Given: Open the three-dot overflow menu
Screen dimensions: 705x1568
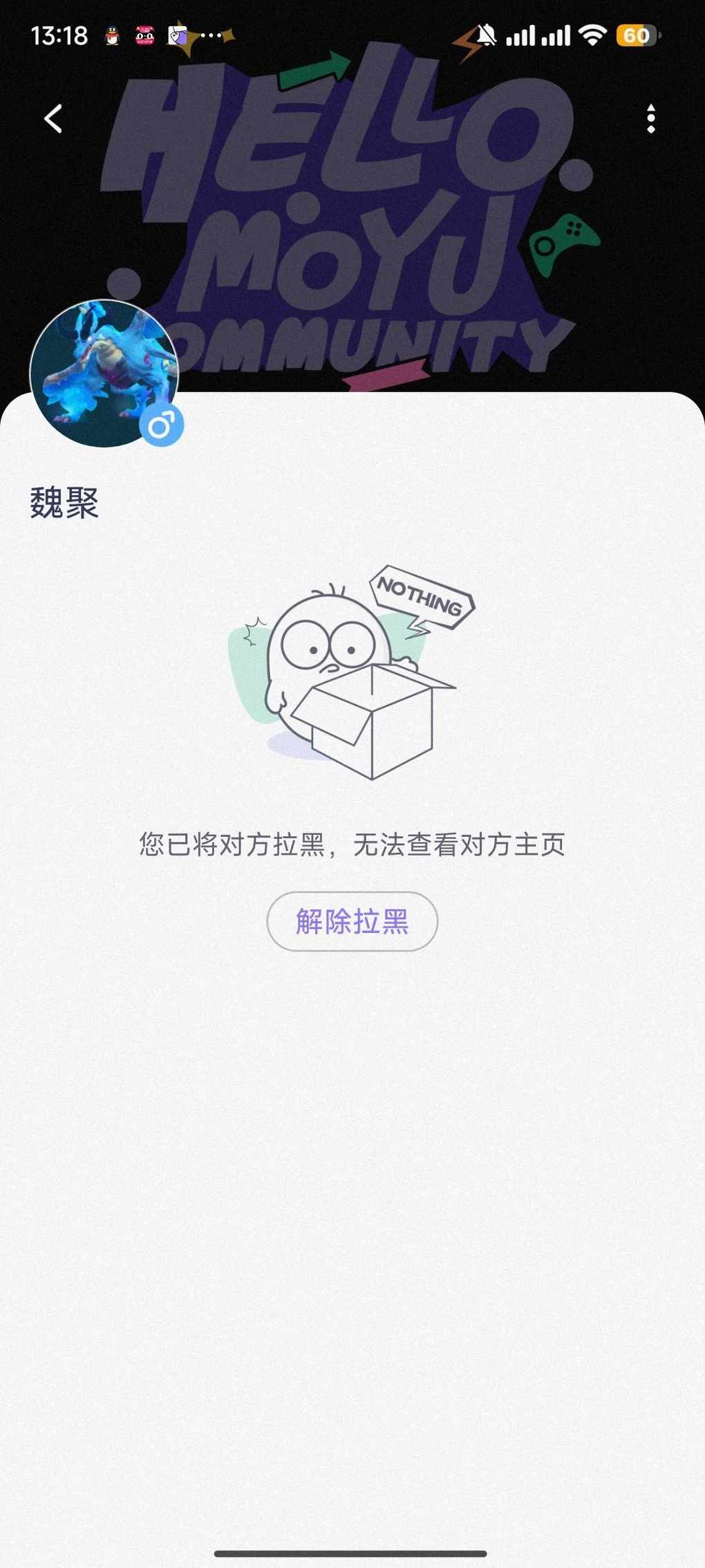Looking at the screenshot, I should point(650,119).
